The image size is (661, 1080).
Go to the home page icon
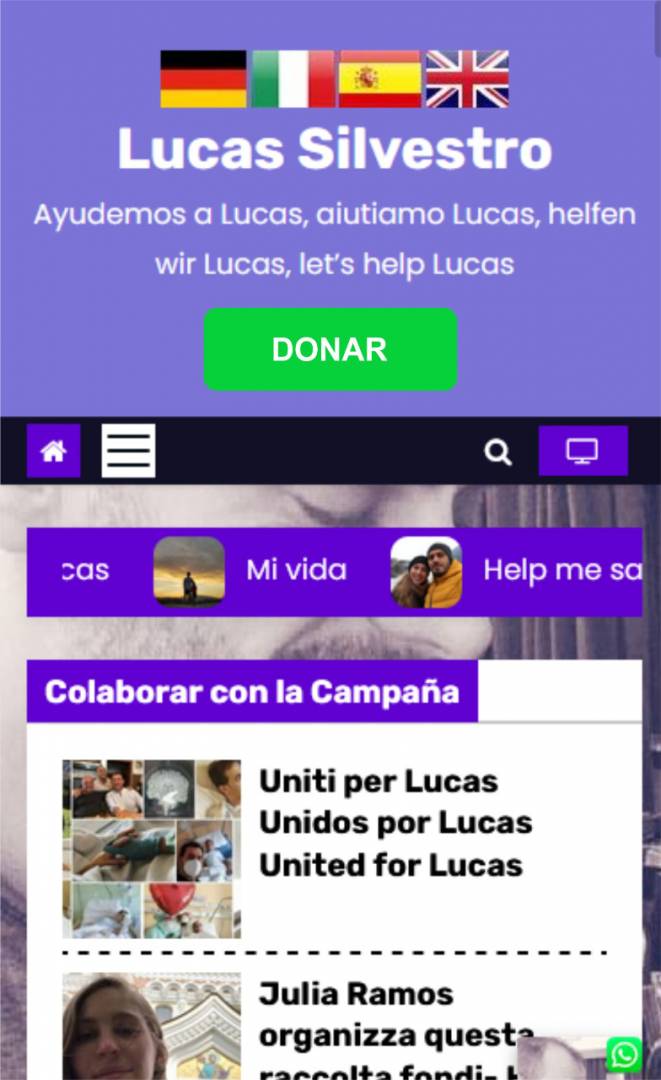(x=54, y=451)
